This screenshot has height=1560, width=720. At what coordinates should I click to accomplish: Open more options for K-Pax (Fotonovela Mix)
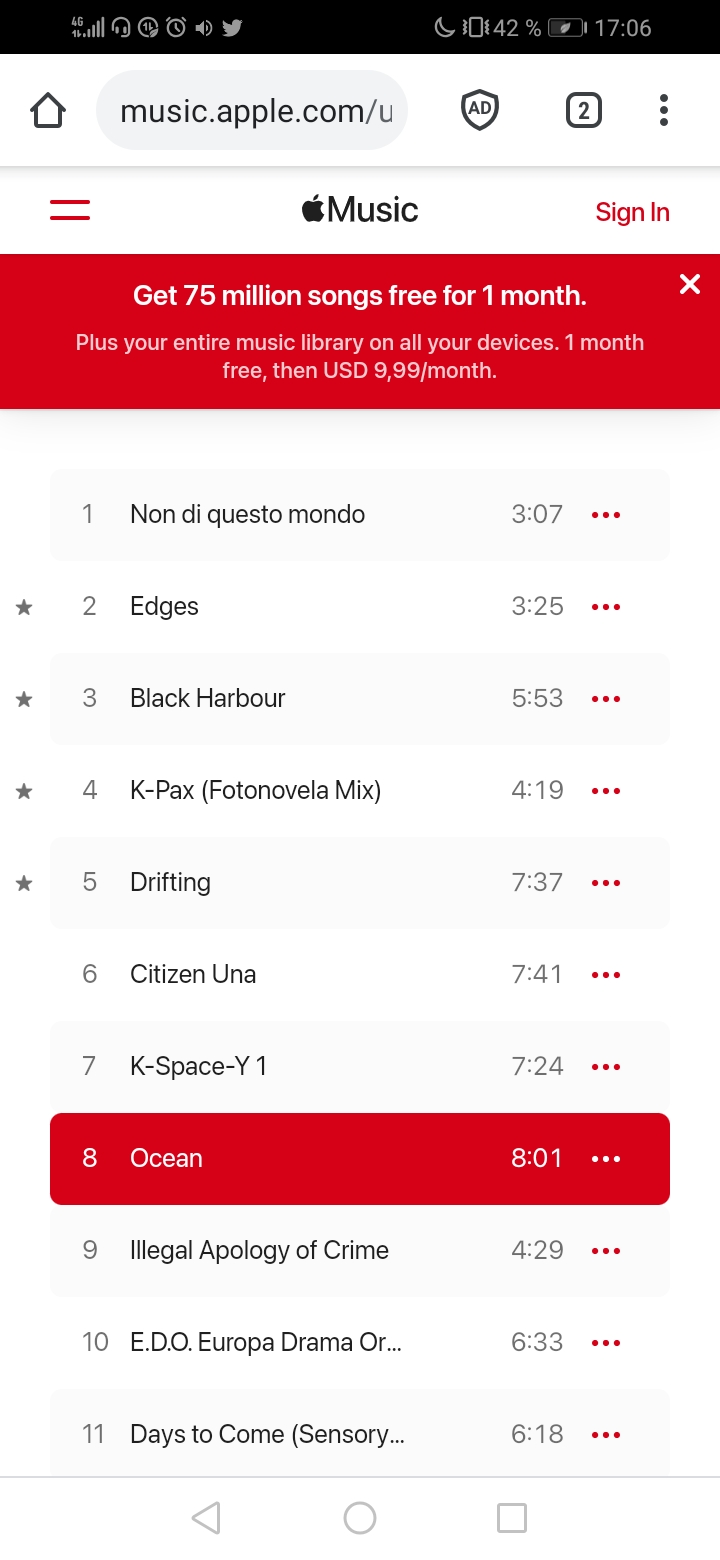(606, 791)
